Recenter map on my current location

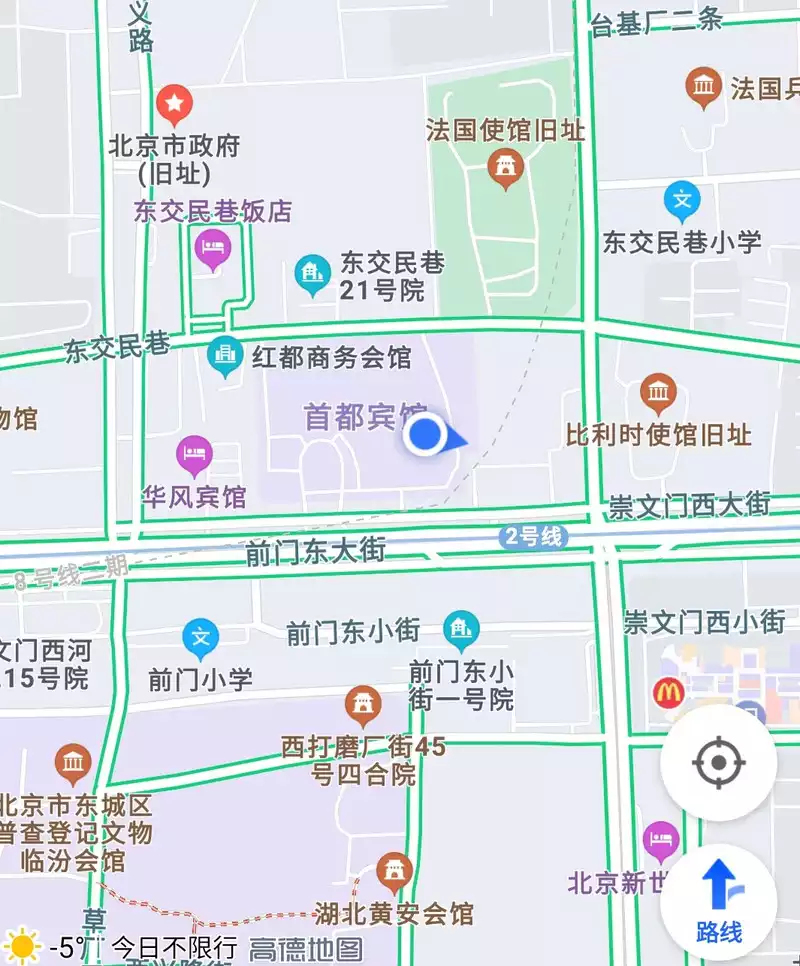[718, 765]
